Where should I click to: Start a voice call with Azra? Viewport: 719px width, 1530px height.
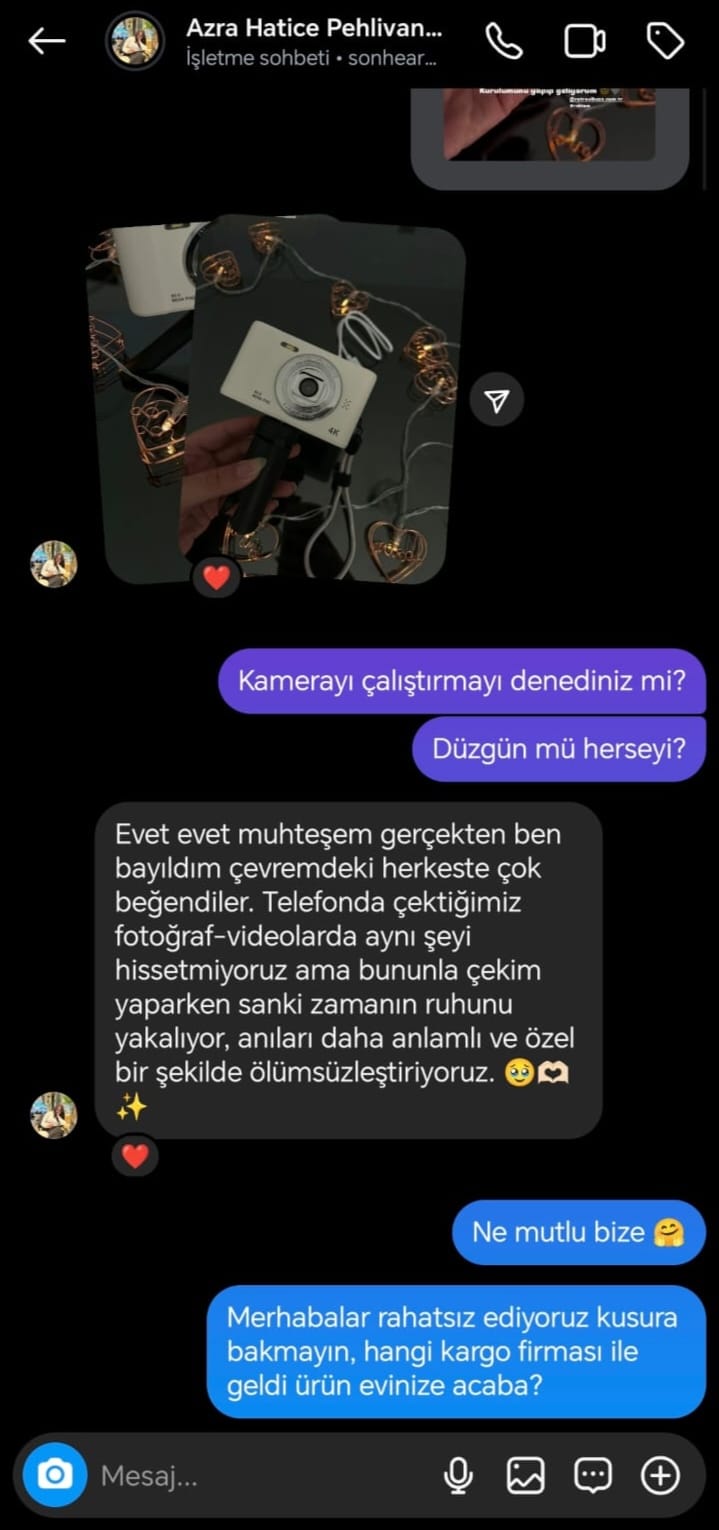pos(504,41)
